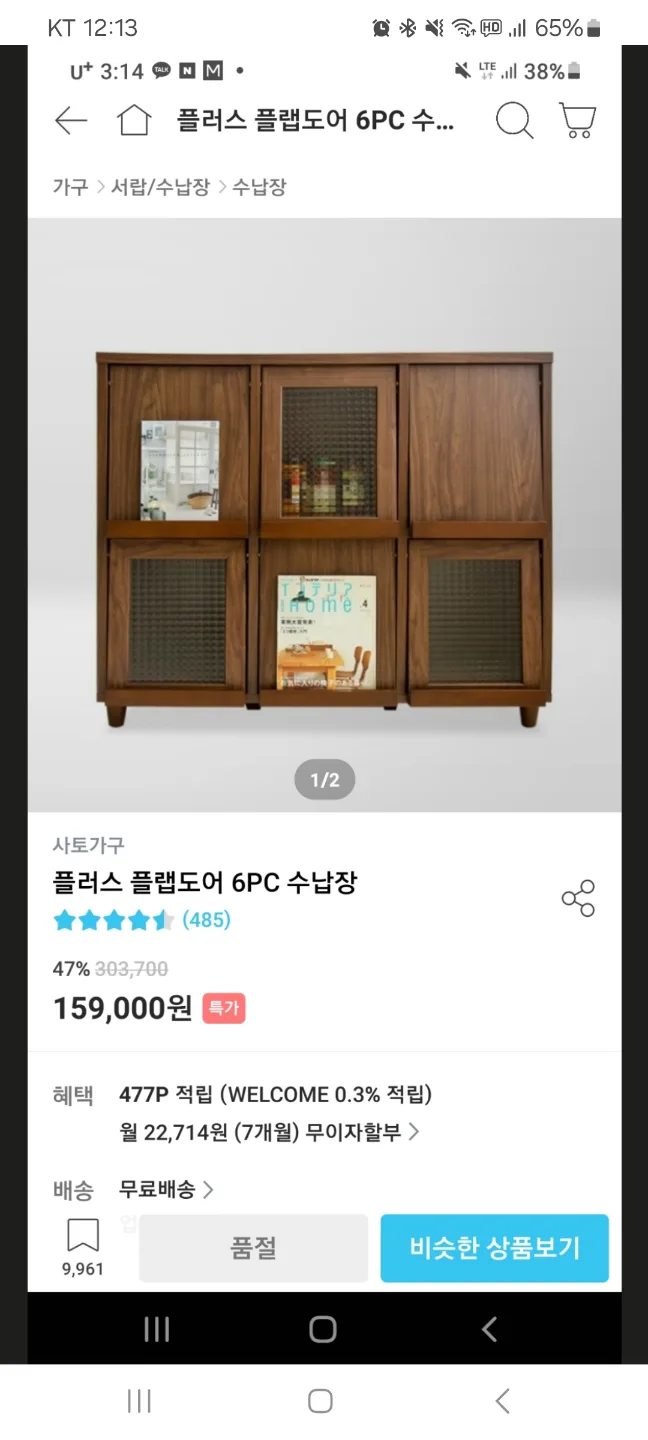Tap the 비슷한 상품보기 button
The image size is (648, 1440).
(x=494, y=1248)
